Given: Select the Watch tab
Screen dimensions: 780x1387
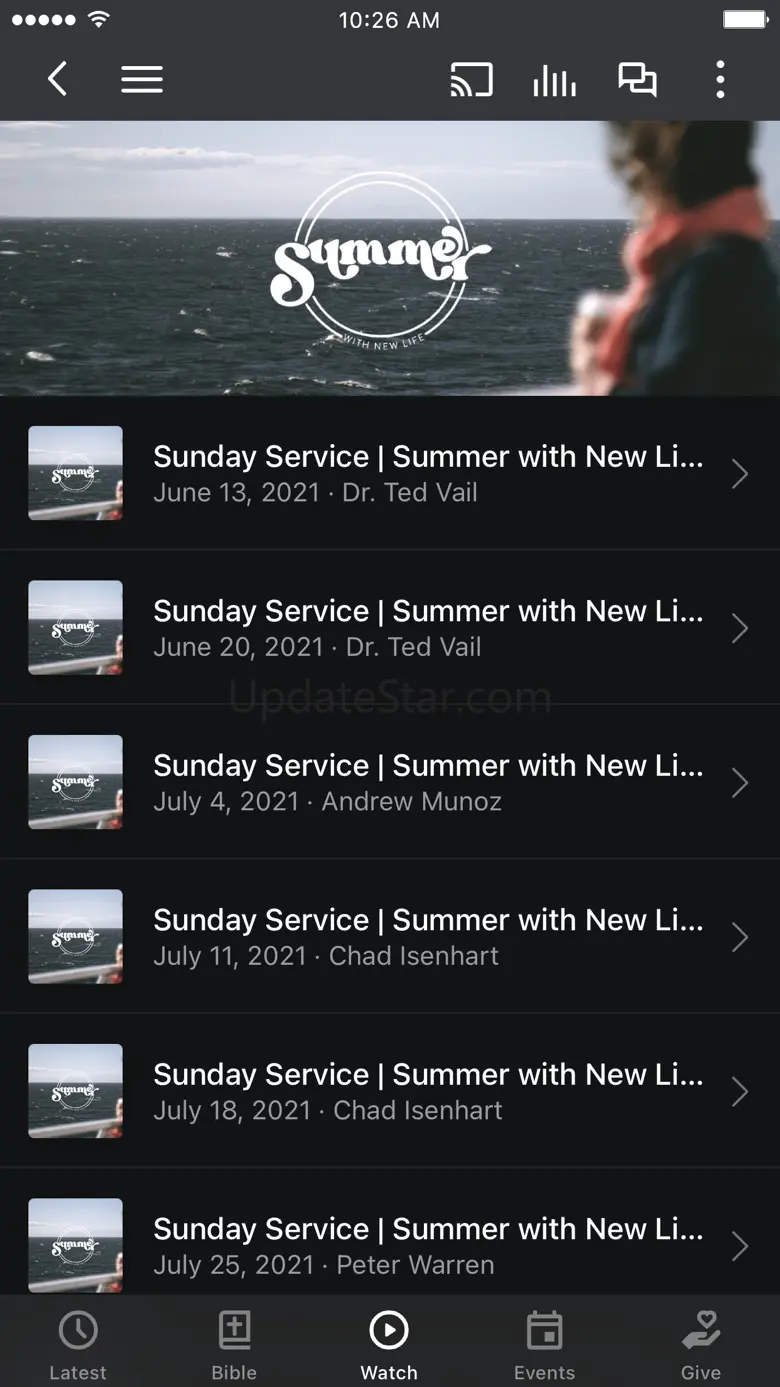Looking at the screenshot, I should 389,1344.
